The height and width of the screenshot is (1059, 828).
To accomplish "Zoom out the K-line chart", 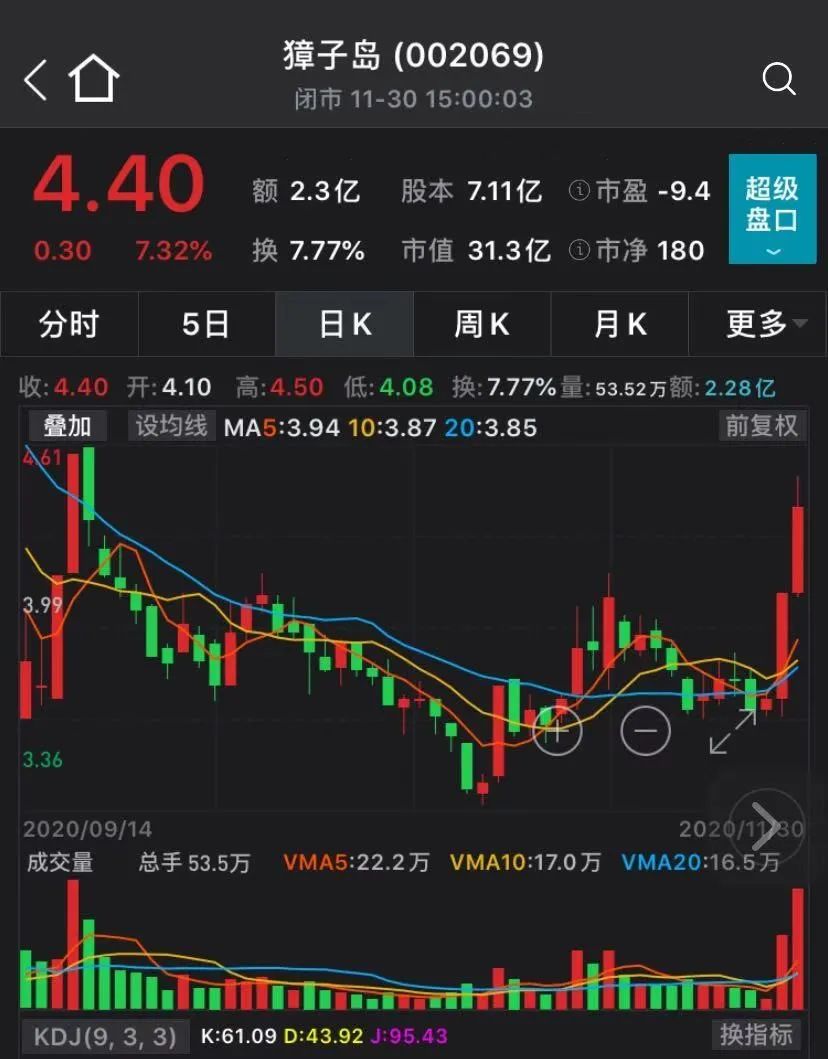I will click(x=645, y=731).
